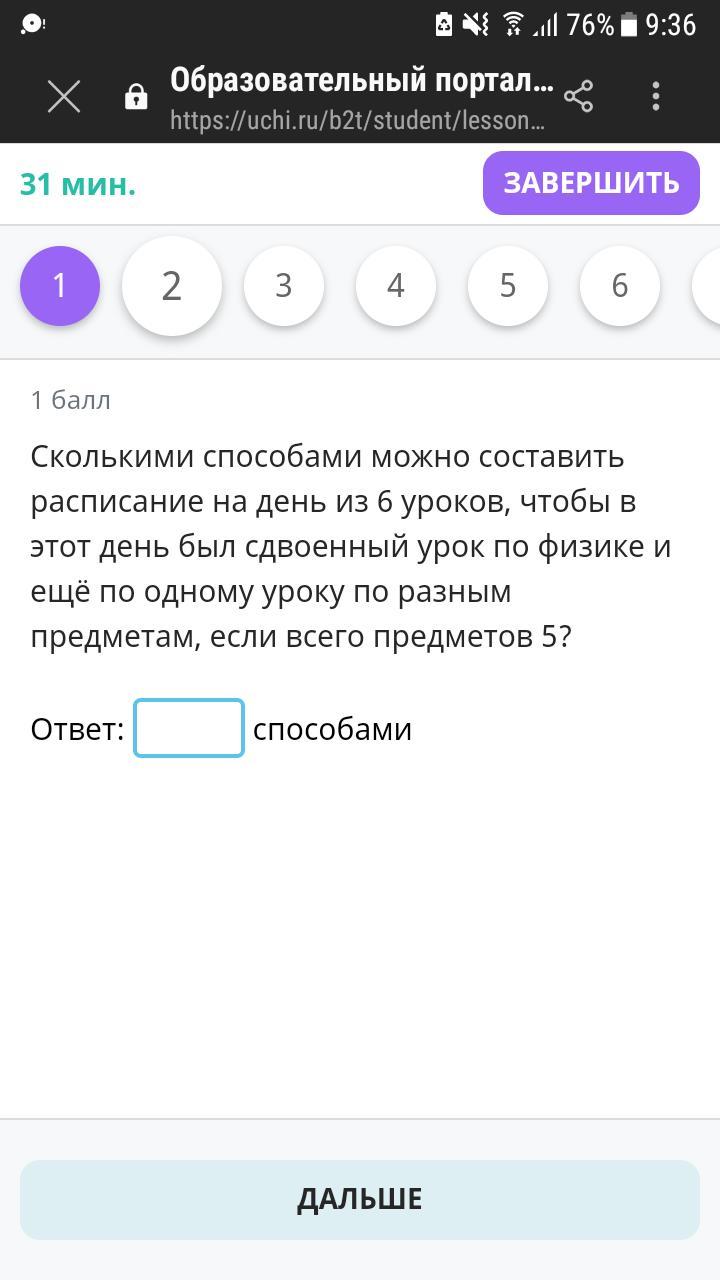Screen dimensions: 720x1280
Task: Open question 6
Action: 620,286
